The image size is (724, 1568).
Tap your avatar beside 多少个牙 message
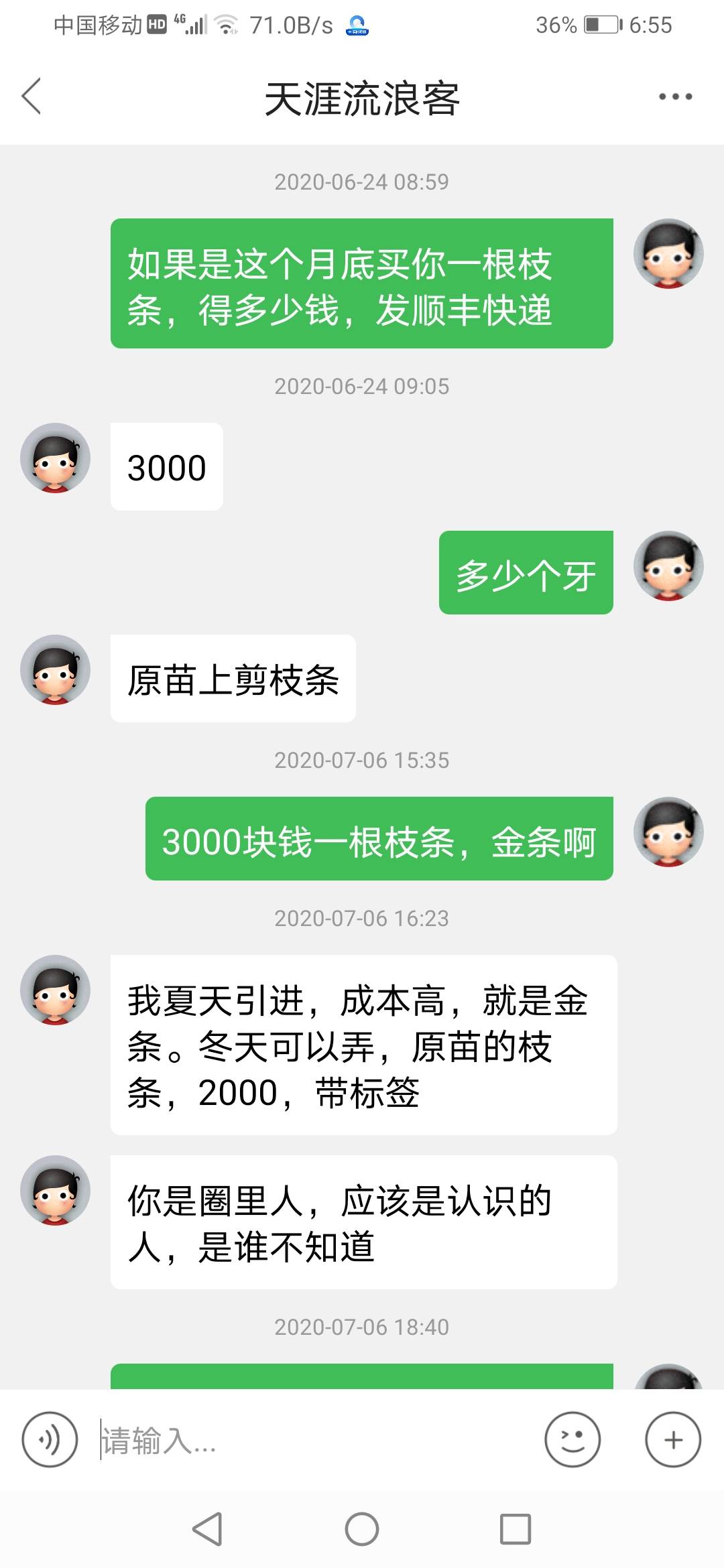pyautogui.click(x=668, y=566)
